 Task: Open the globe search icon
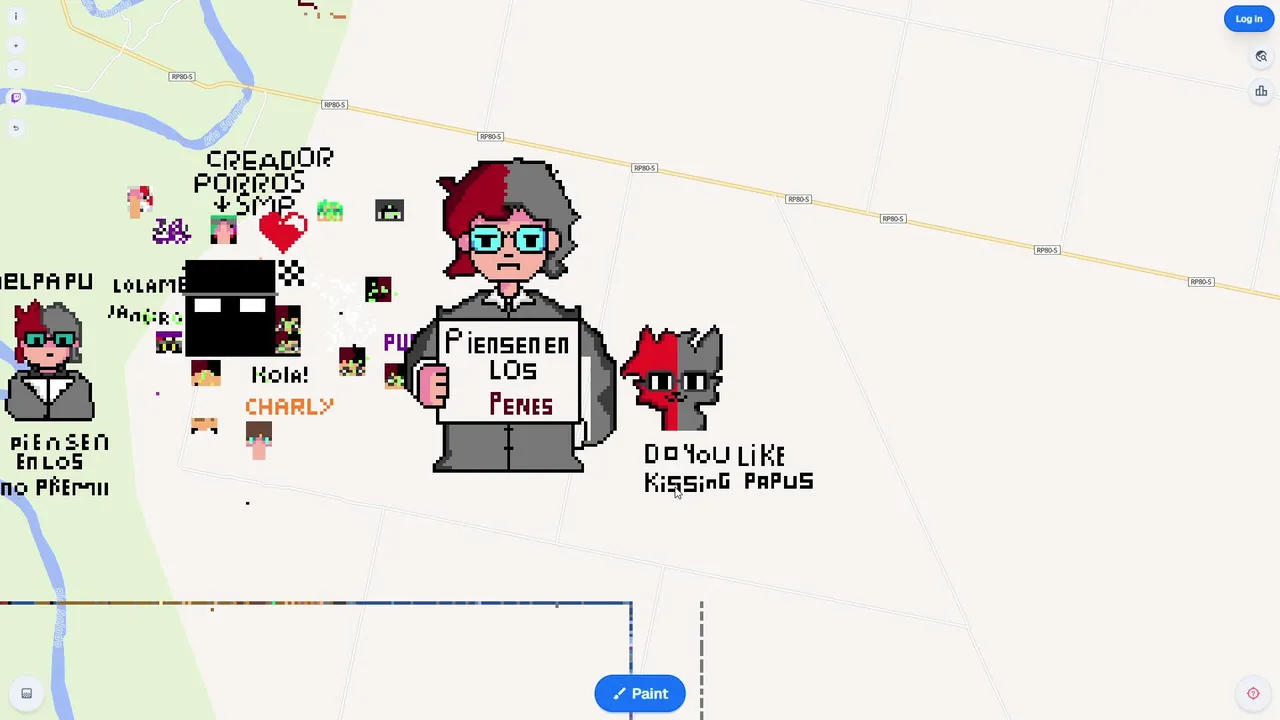pos(1261,57)
